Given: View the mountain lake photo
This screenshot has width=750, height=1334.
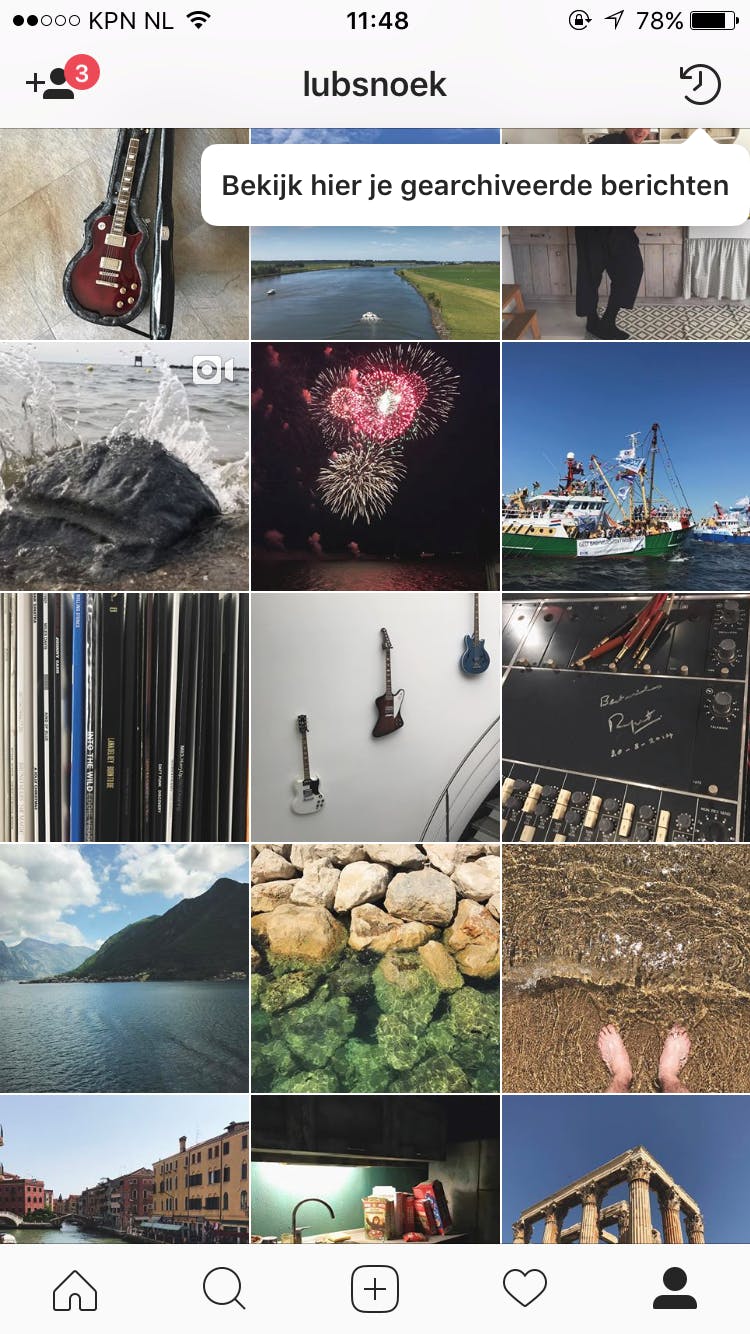Looking at the screenshot, I should 124,968.
